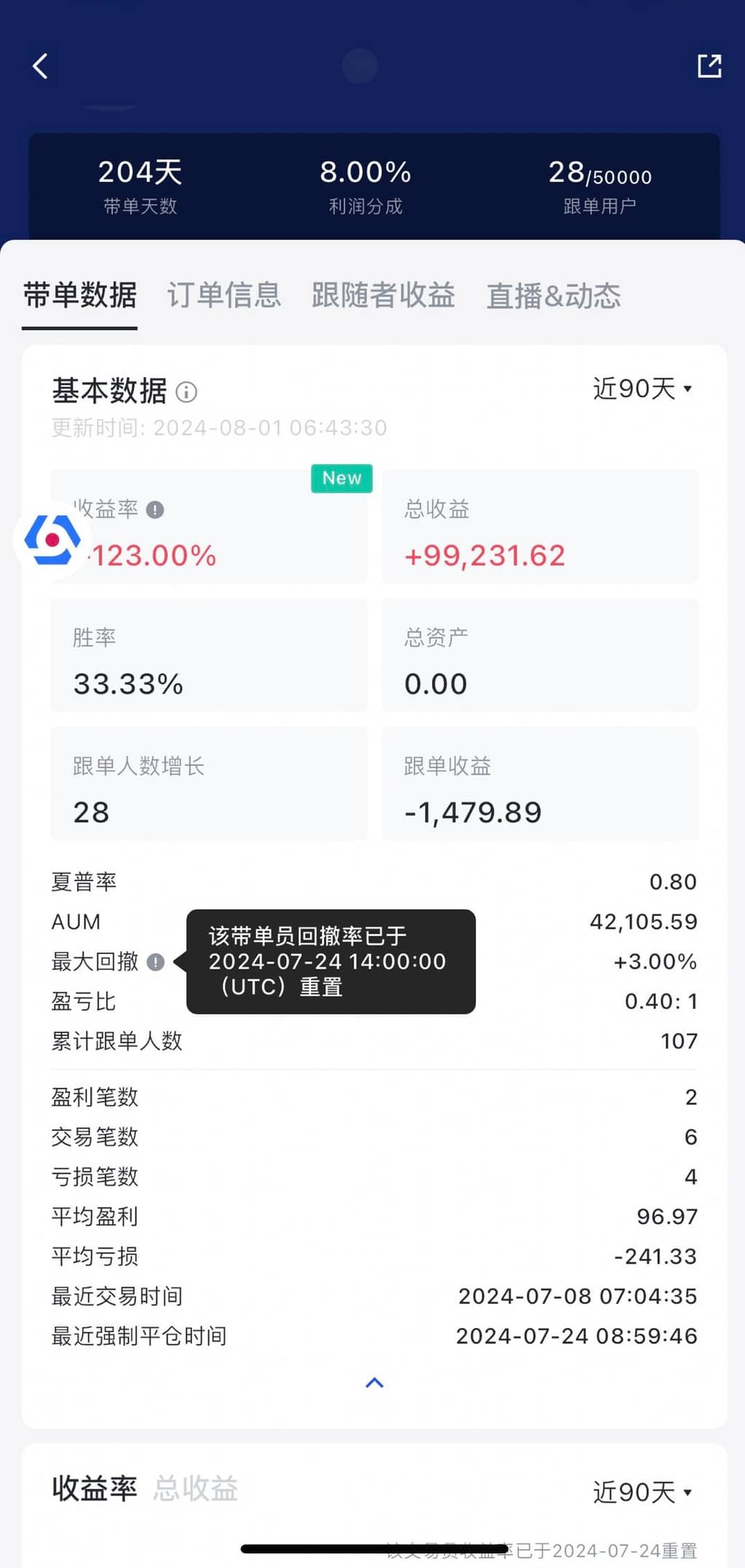
Task: Change 基本数据 period from 近90天
Action: (x=642, y=389)
